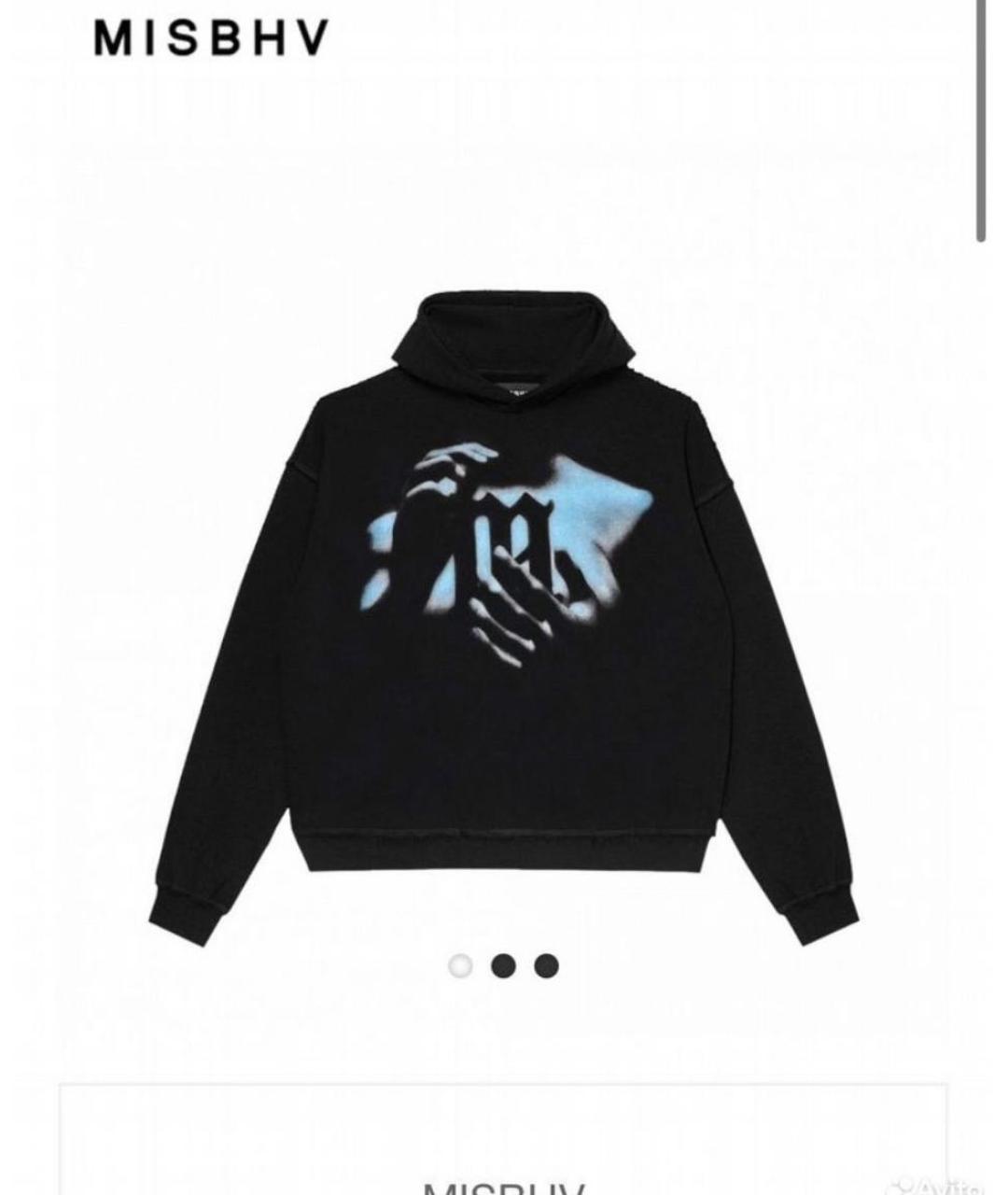Open the MISBHV logo home link
The height and width of the screenshot is (1195, 1008).
tap(211, 39)
